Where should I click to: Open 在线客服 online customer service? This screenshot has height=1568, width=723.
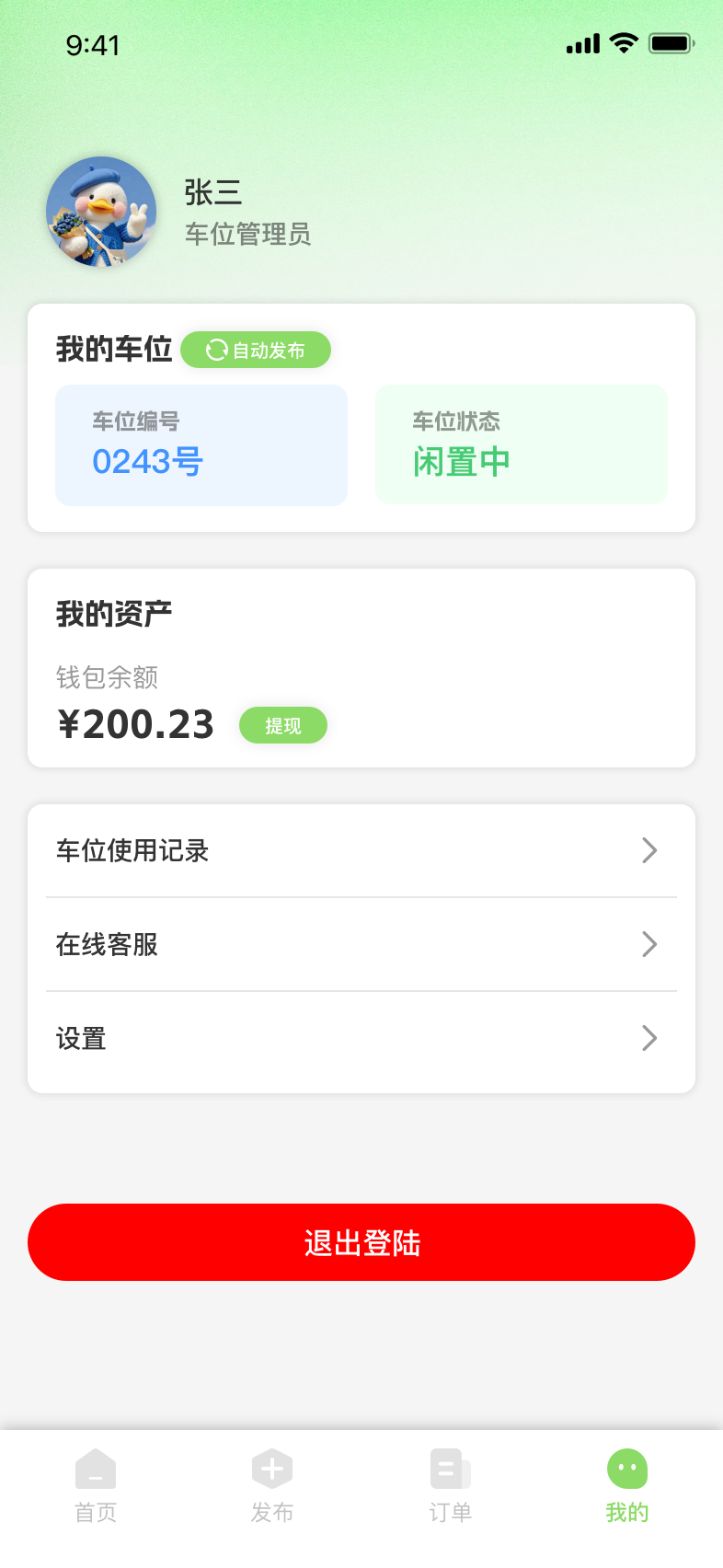point(361,944)
